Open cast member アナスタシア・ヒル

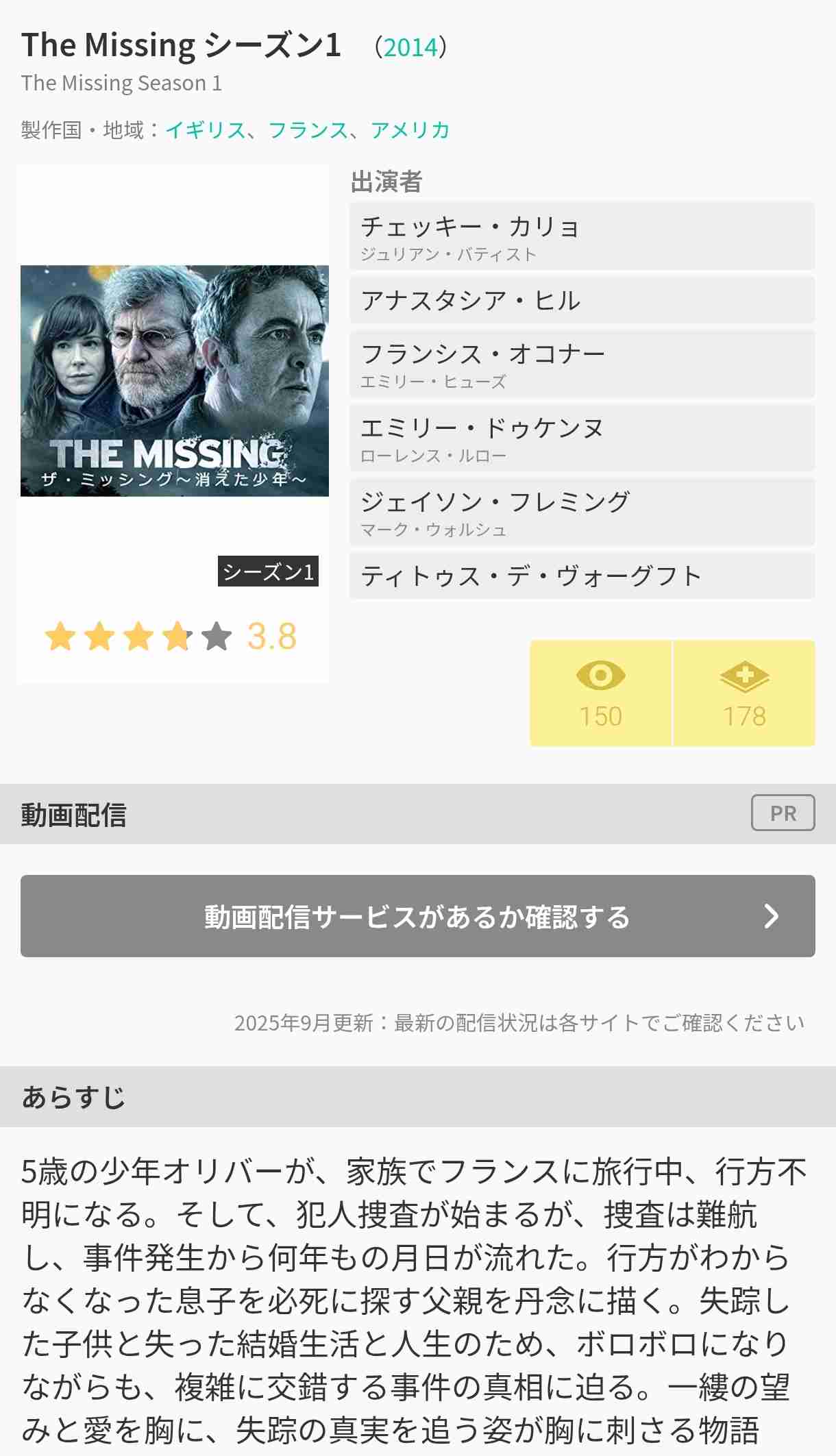581,300
